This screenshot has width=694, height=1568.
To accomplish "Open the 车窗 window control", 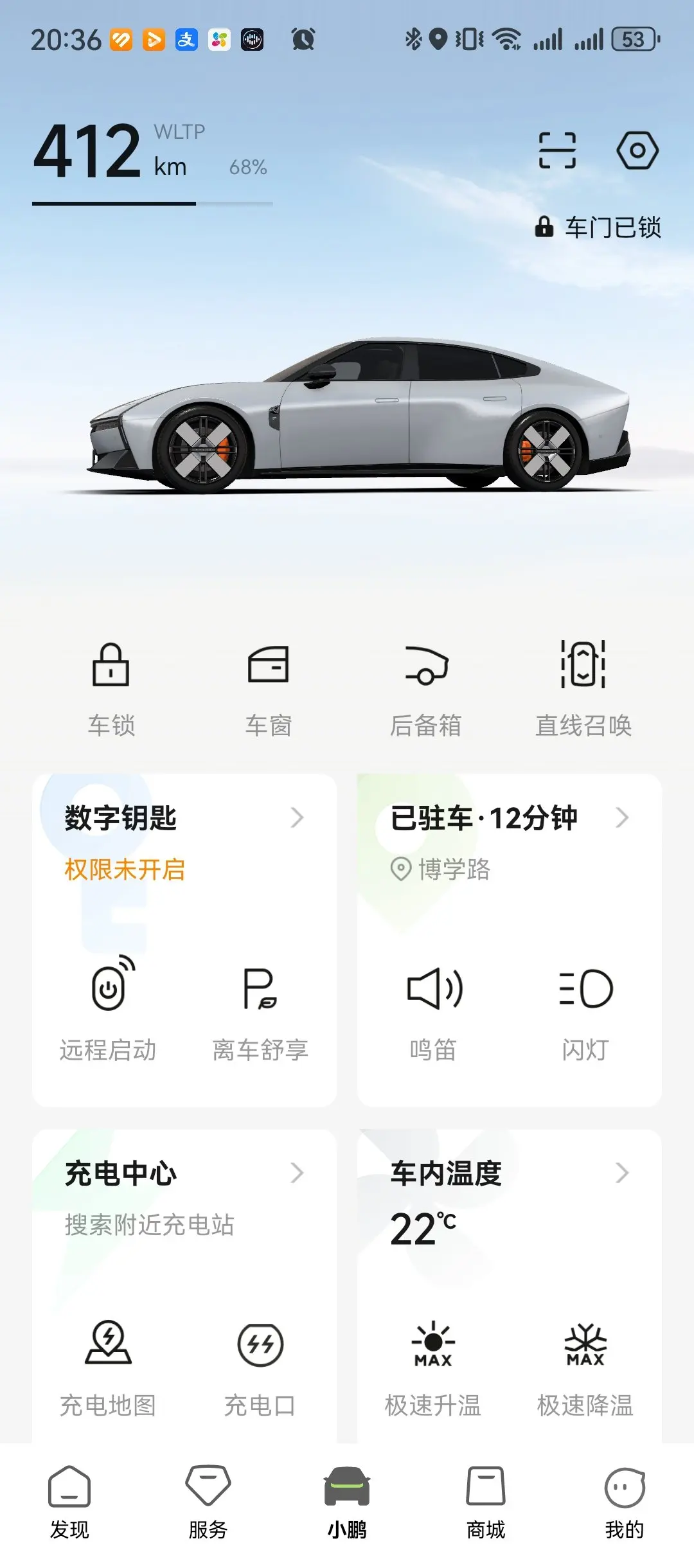I will coord(269,688).
